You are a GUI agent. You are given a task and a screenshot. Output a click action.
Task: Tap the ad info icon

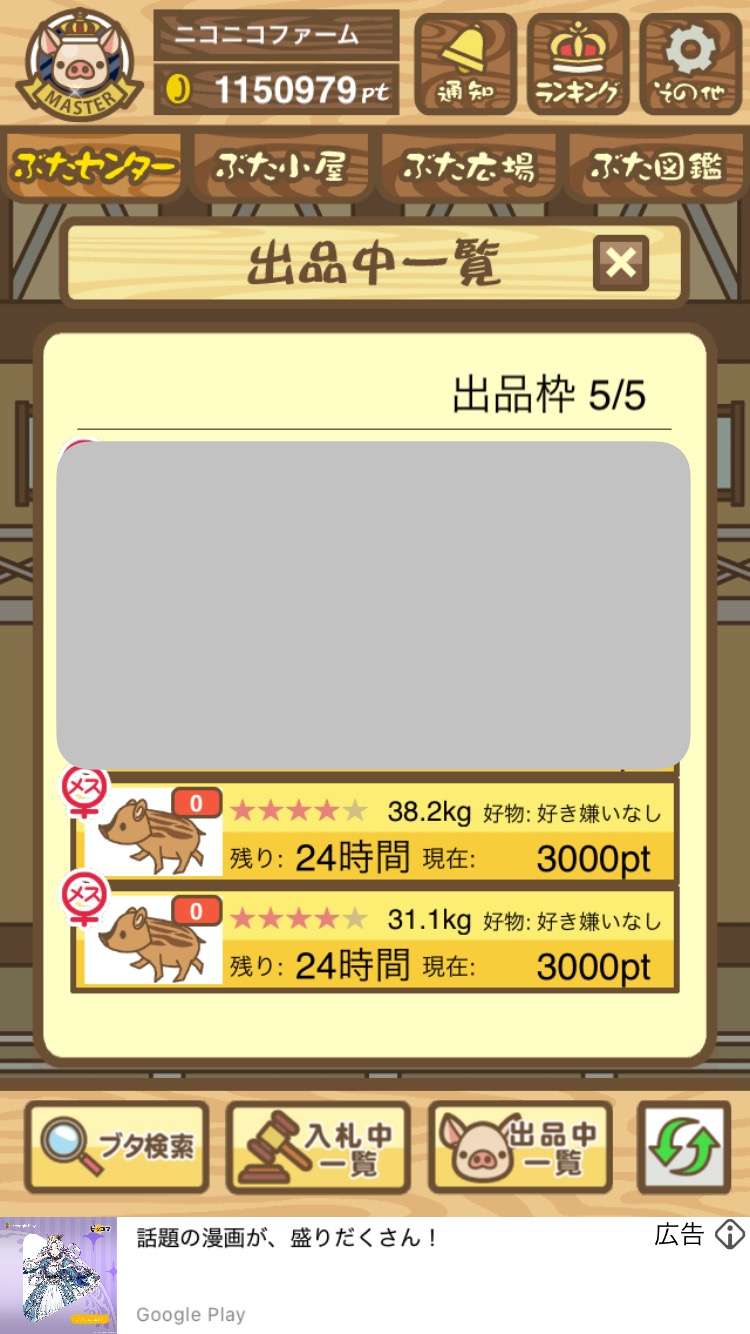coord(730,1236)
